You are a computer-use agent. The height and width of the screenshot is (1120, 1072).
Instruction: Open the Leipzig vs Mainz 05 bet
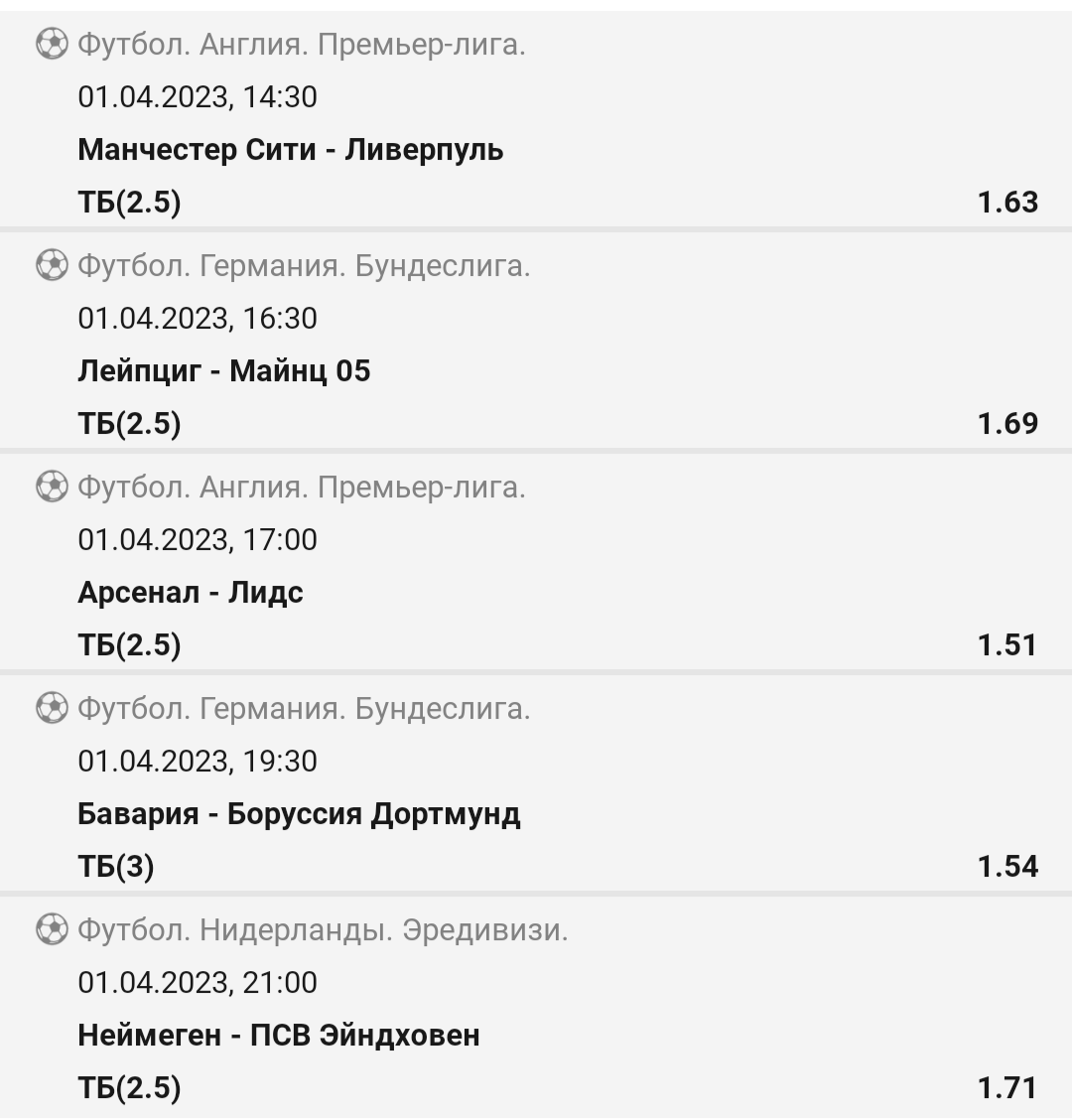tap(224, 371)
